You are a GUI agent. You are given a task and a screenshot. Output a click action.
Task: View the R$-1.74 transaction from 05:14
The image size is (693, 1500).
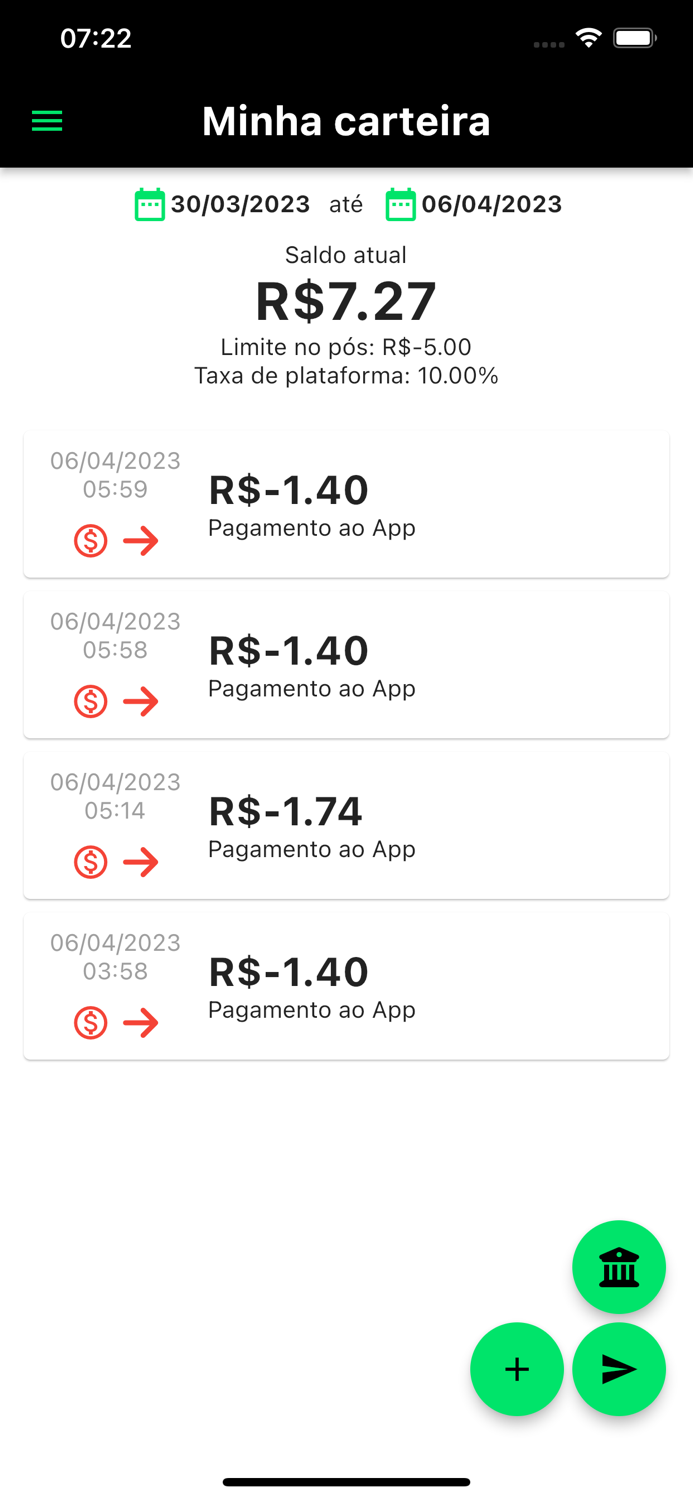(346, 826)
